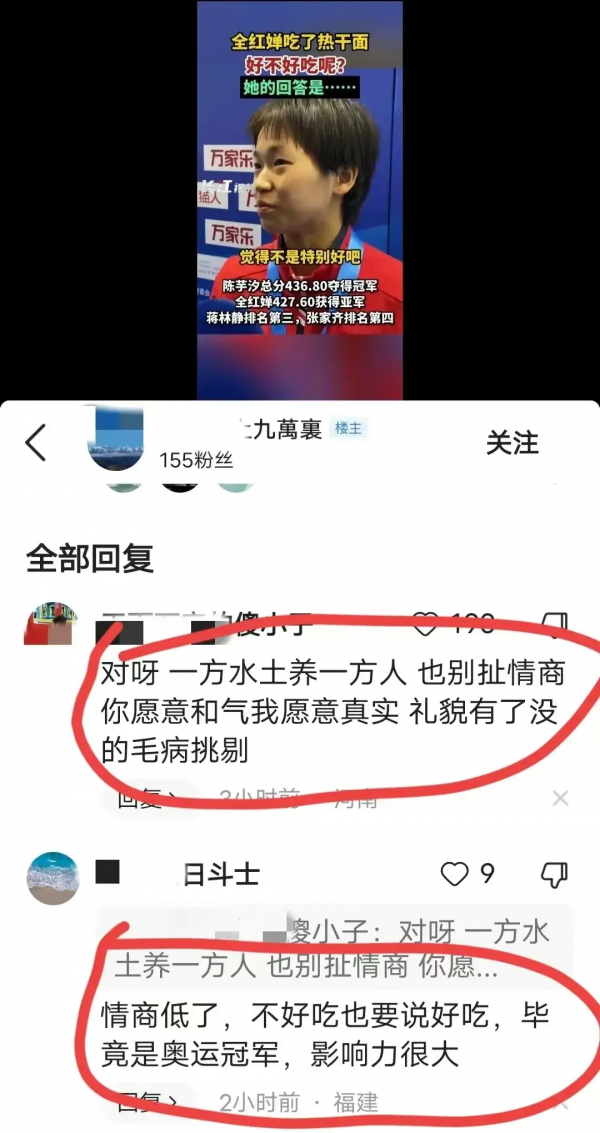Dismiss the comment from 河南
This screenshot has width=600, height=1133.
coord(560,797)
